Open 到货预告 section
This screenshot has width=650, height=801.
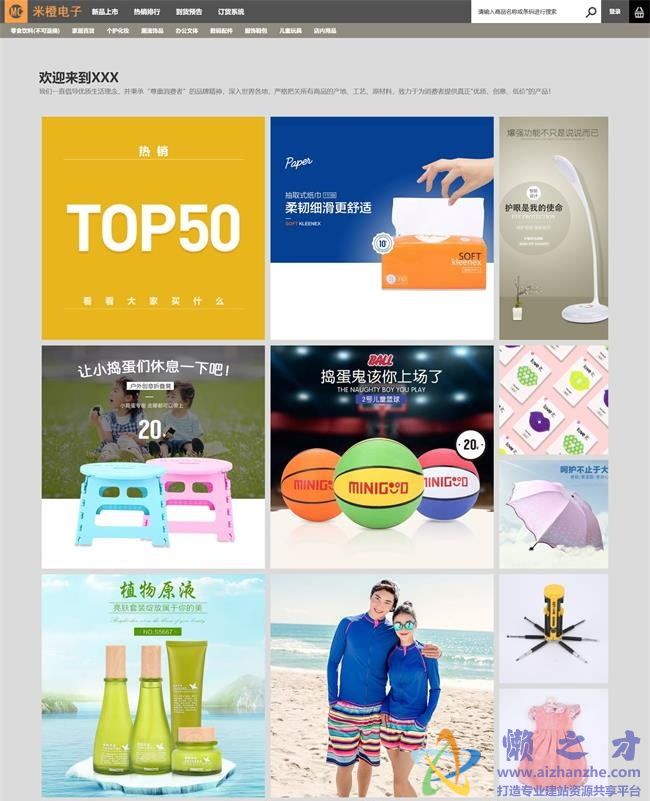tap(188, 12)
